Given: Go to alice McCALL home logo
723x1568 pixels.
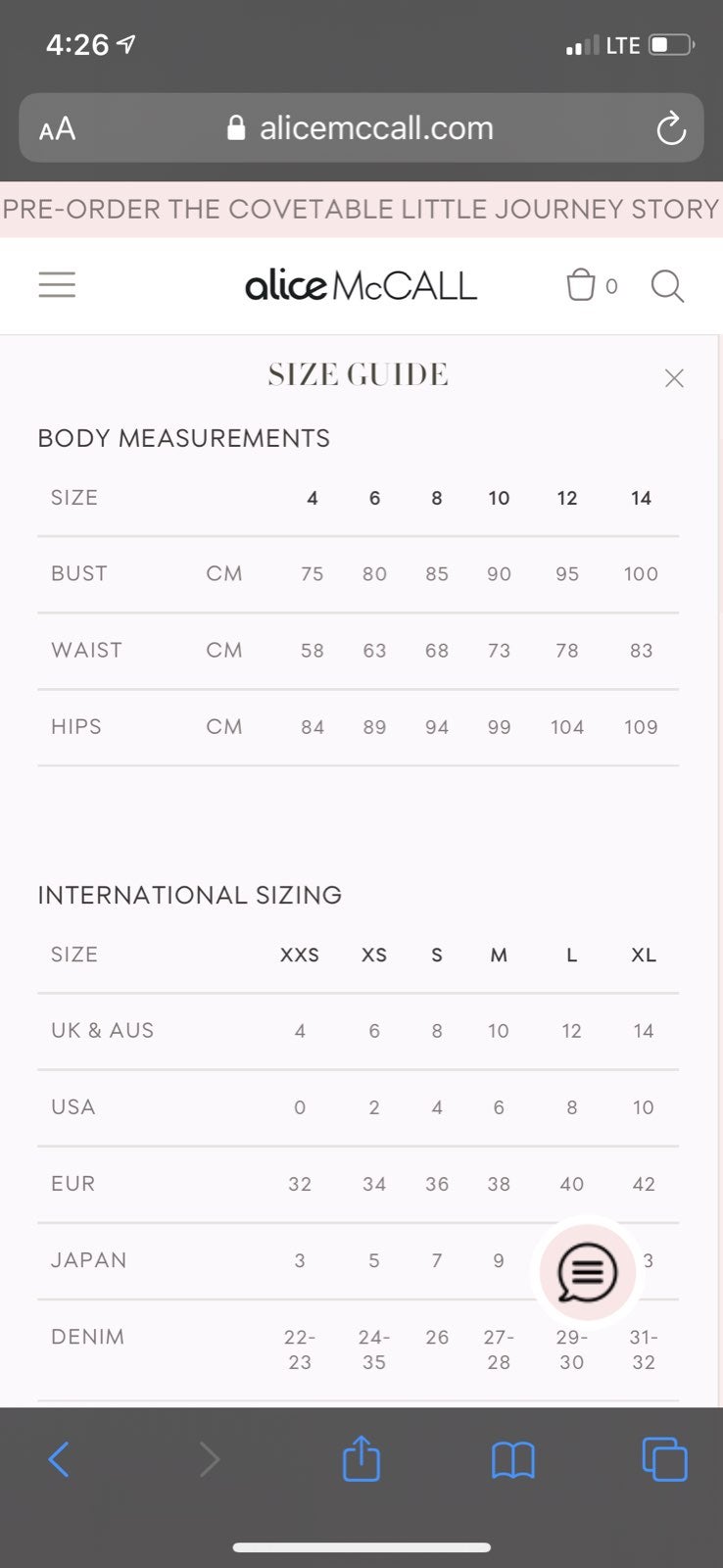Looking at the screenshot, I should pos(361,285).
